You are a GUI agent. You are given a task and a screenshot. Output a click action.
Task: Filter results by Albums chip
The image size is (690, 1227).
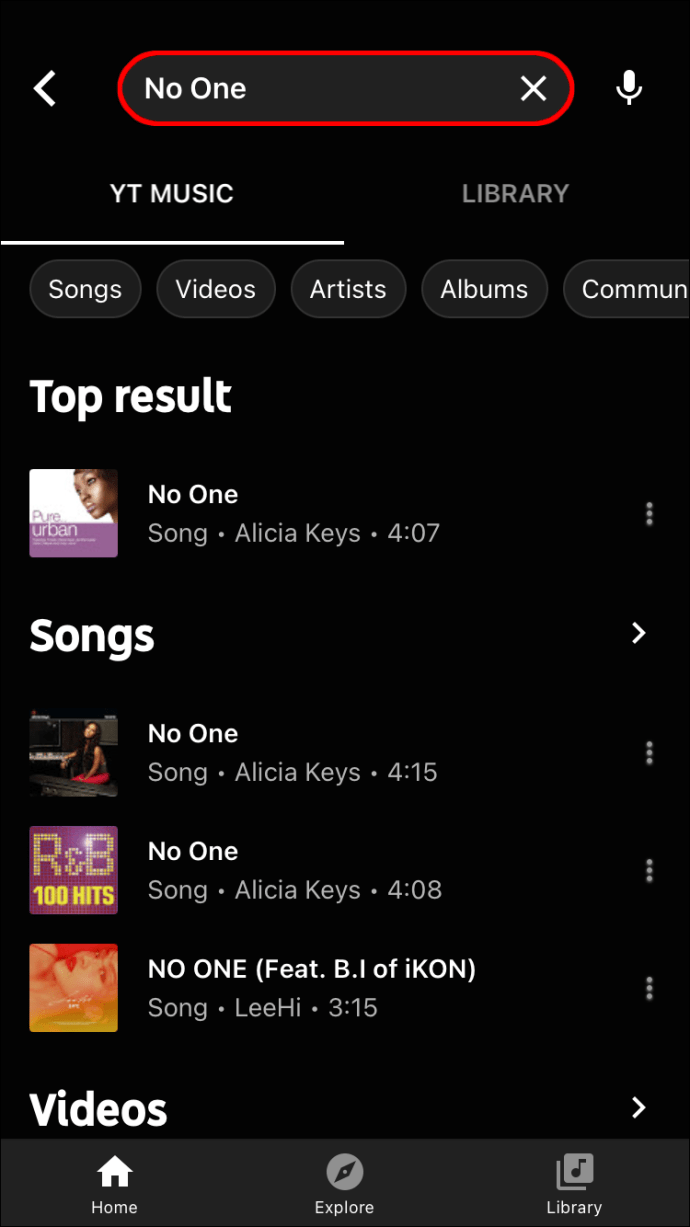tap(484, 290)
